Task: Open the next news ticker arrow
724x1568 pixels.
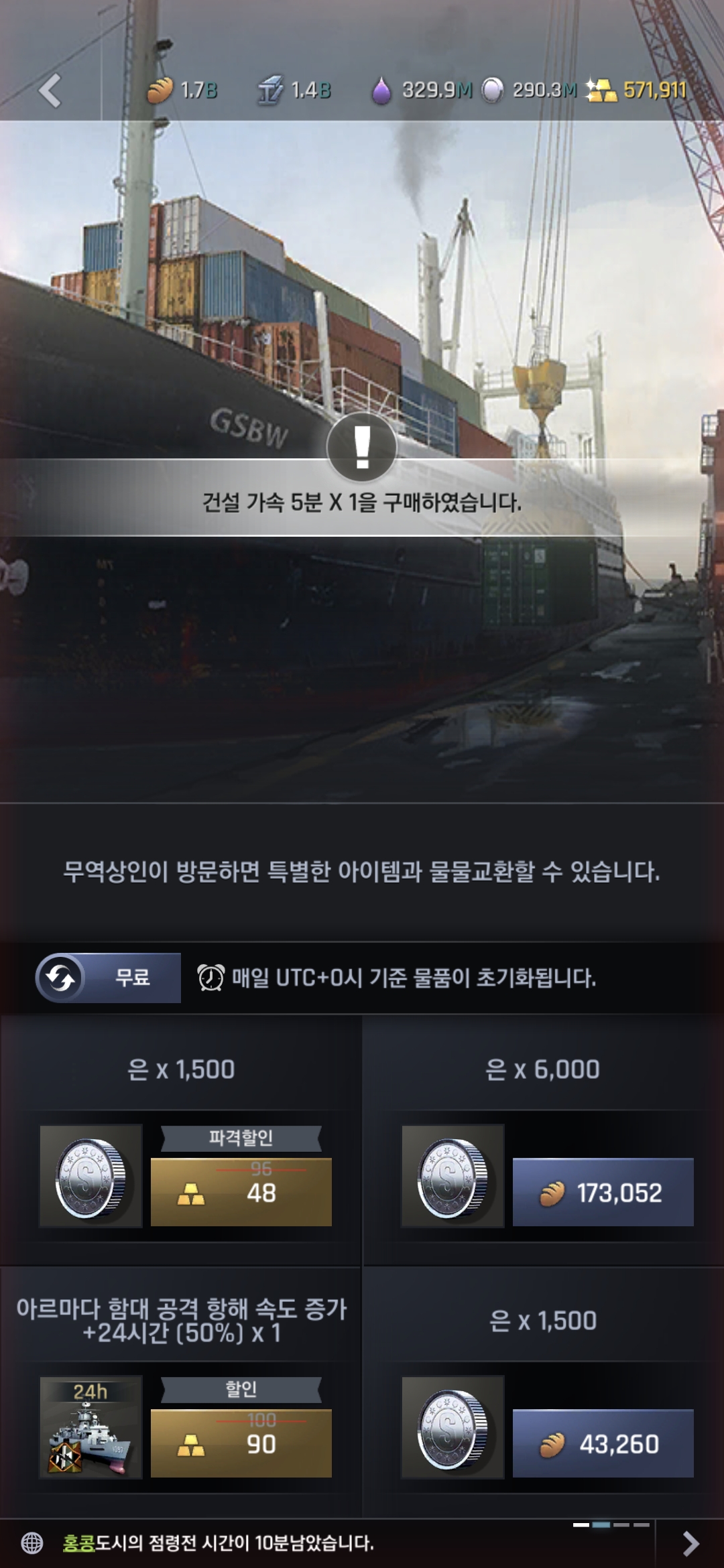Action: pos(690,1543)
